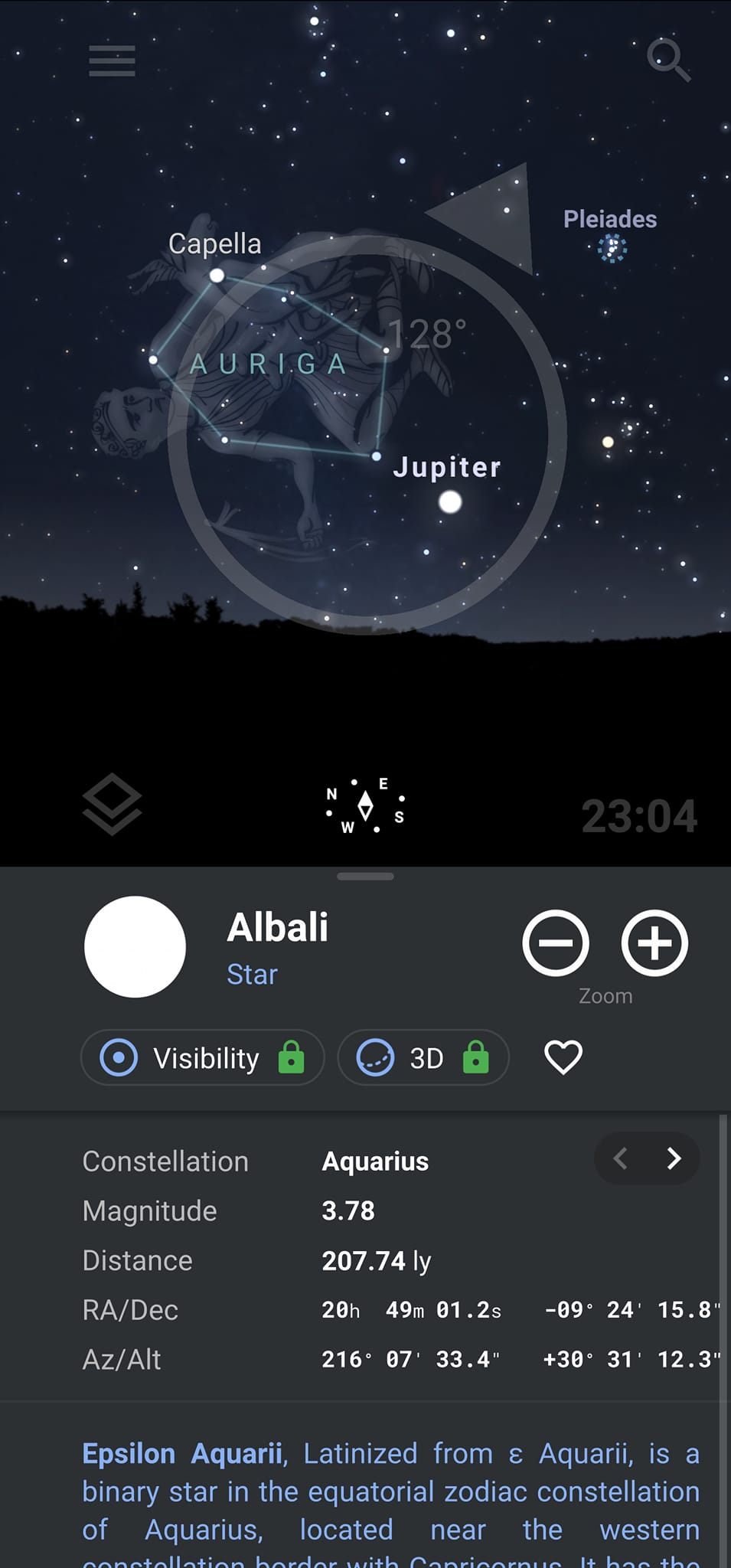Go to the next info page arrow
731x1568 pixels.
(x=674, y=1158)
